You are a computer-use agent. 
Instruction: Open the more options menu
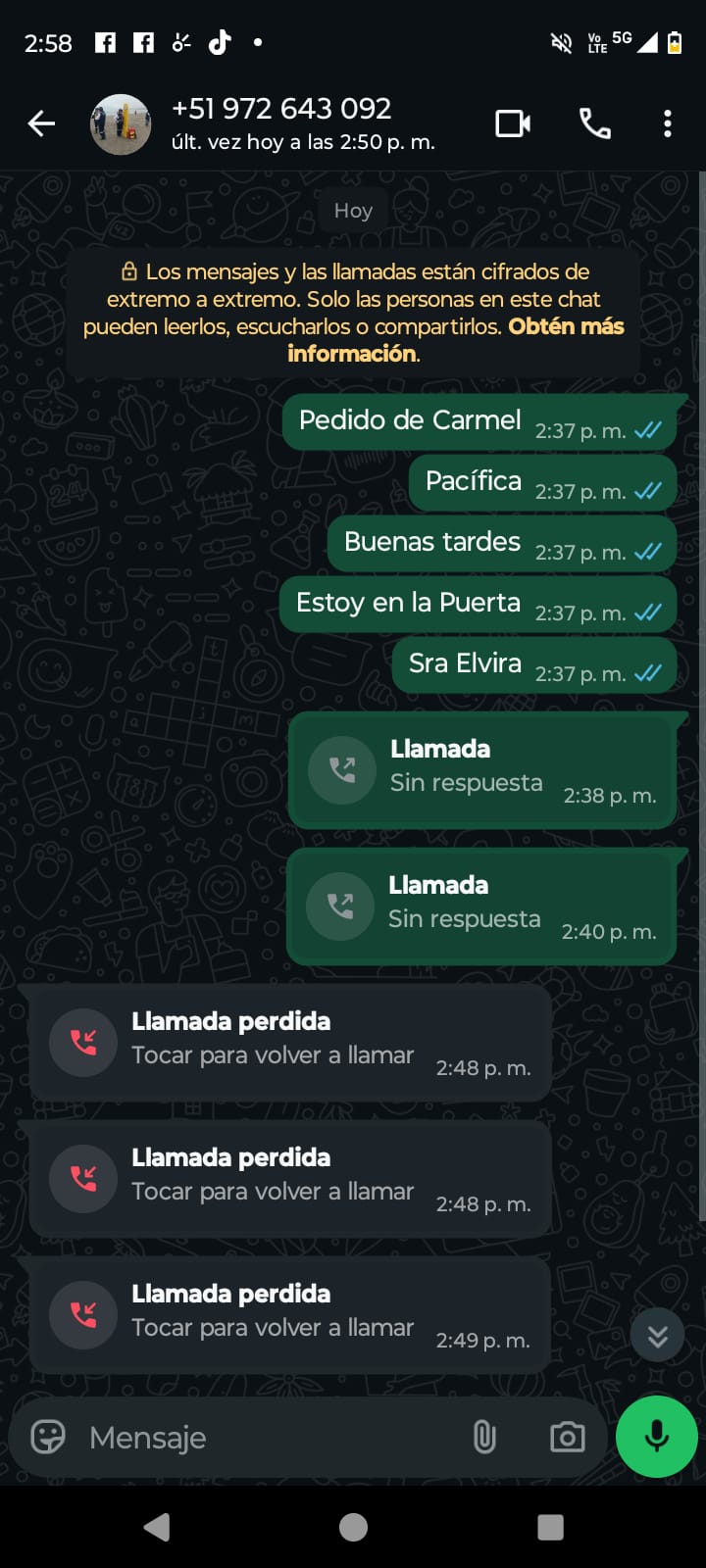click(668, 123)
